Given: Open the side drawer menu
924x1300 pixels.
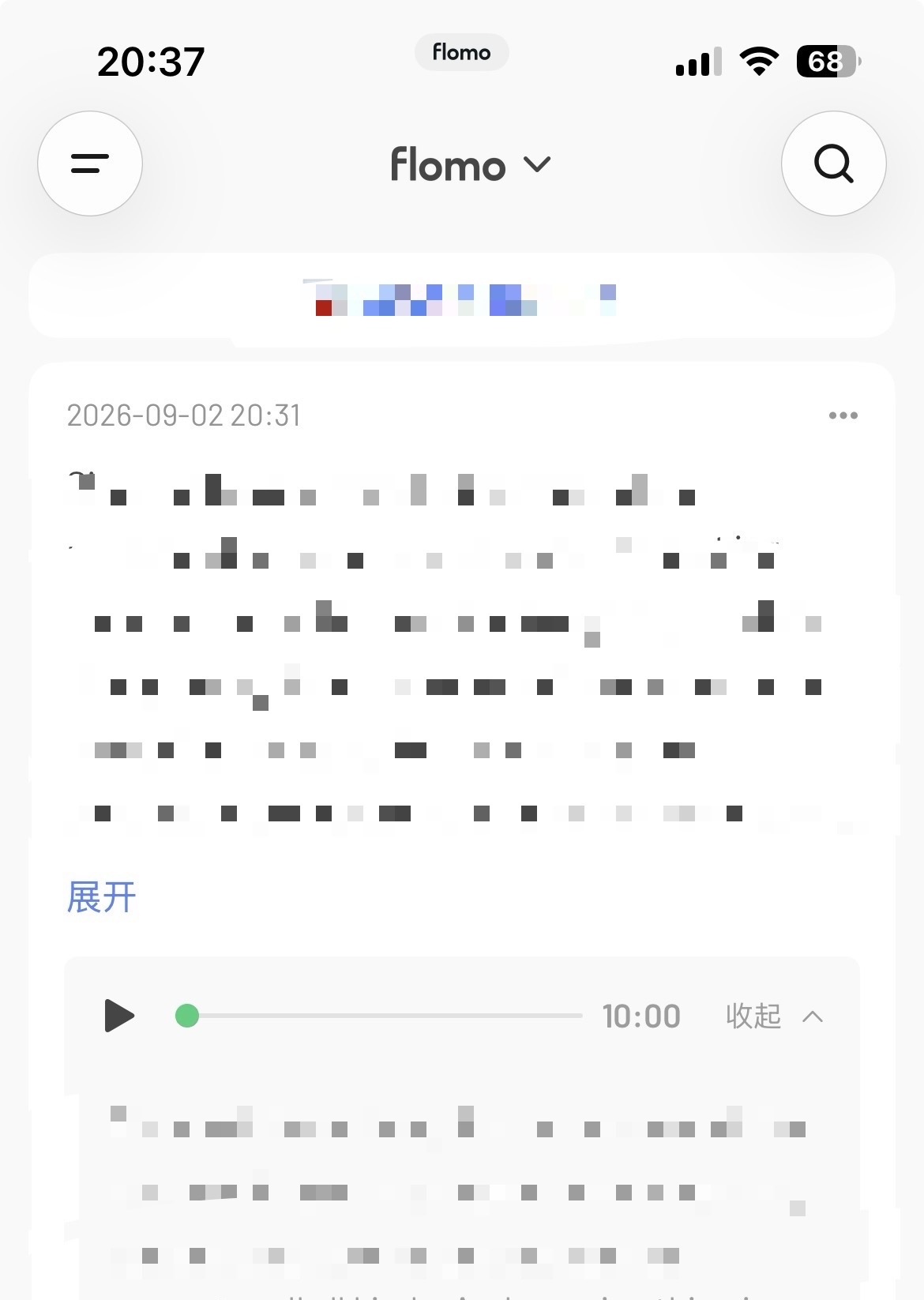Looking at the screenshot, I should 90,163.
